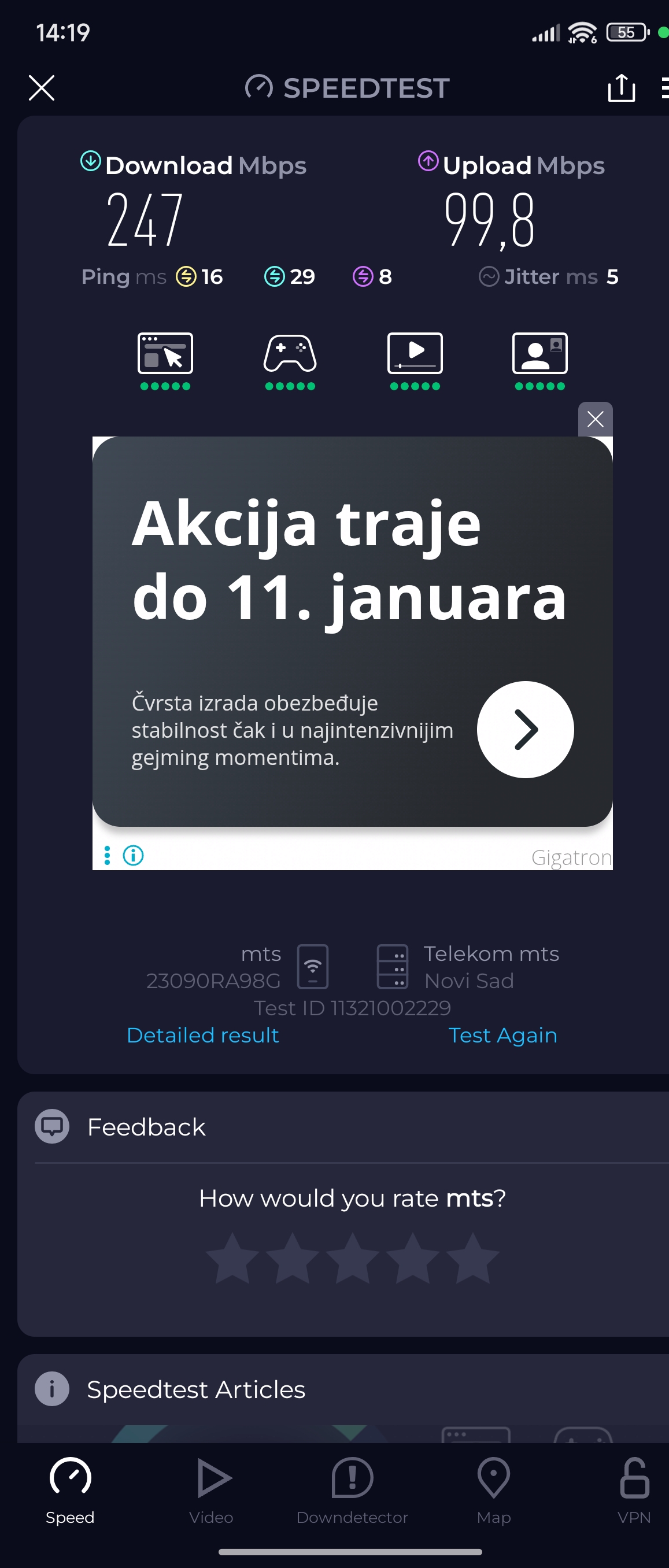The image size is (669, 1568).
Task: Rate mts one star
Action: point(232,1258)
